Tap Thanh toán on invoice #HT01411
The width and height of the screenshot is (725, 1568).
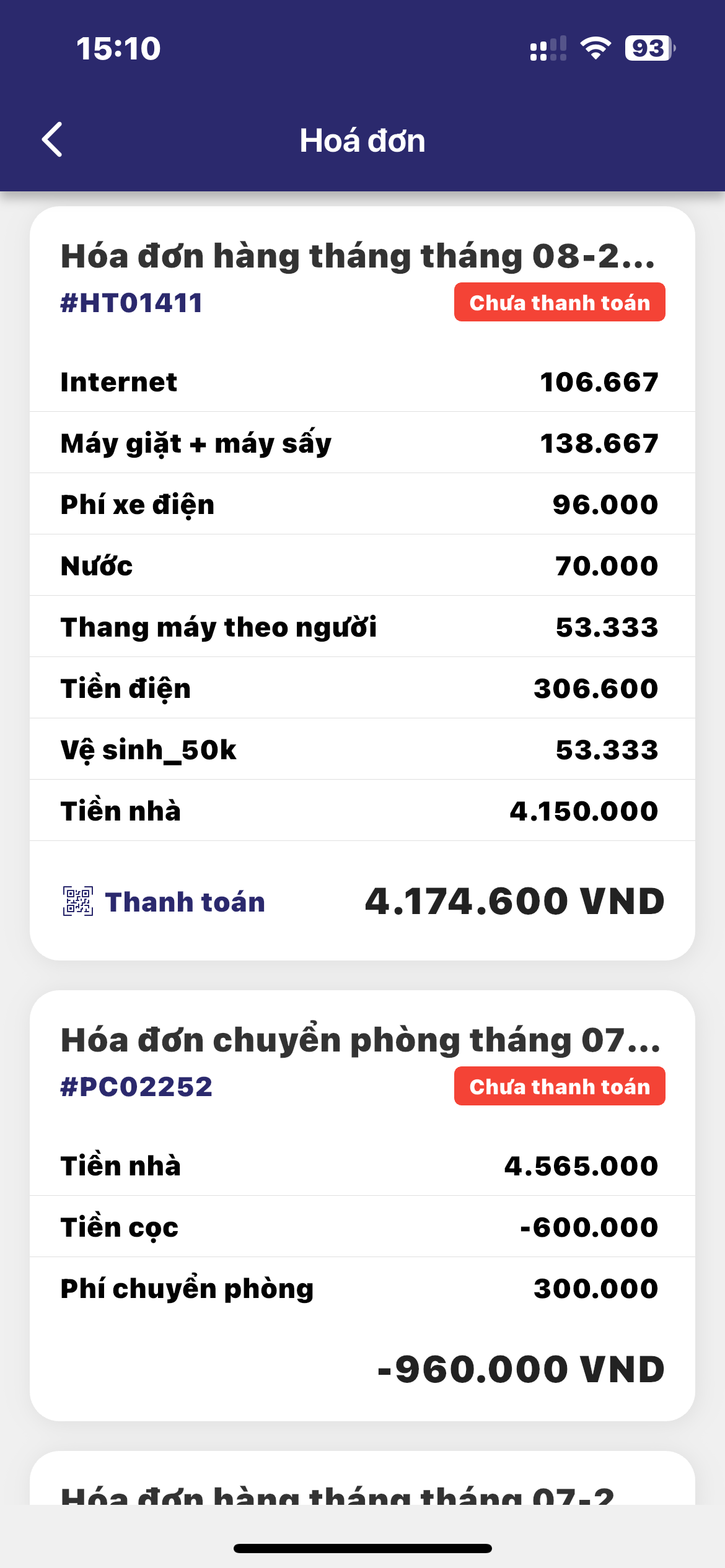(165, 902)
